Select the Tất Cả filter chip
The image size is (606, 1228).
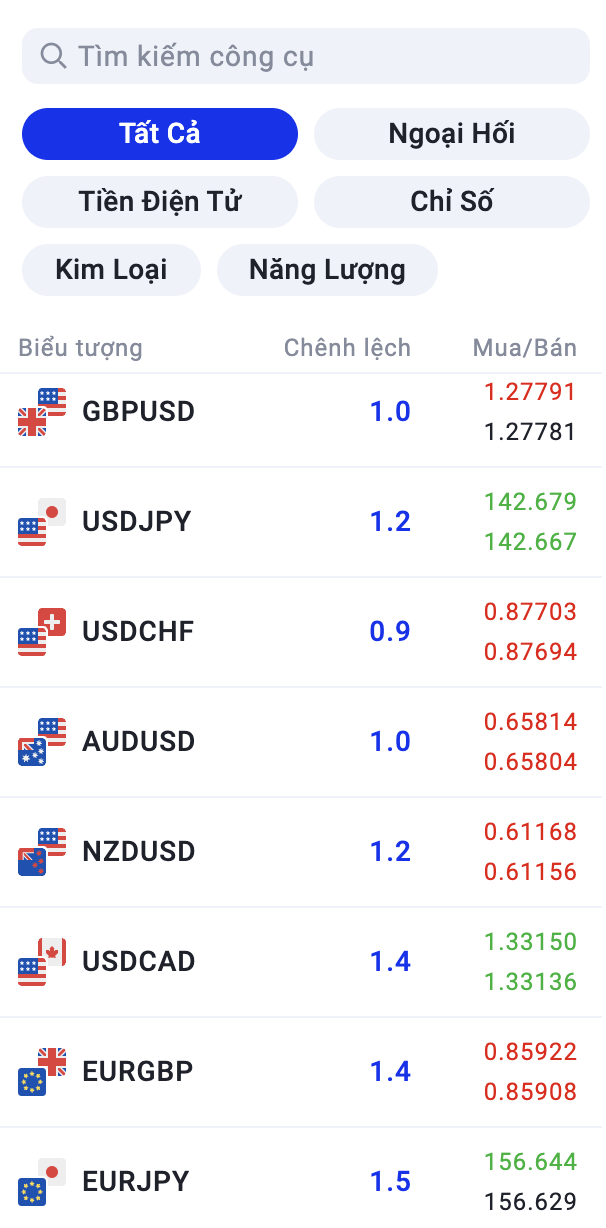pyautogui.click(x=160, y=134)
